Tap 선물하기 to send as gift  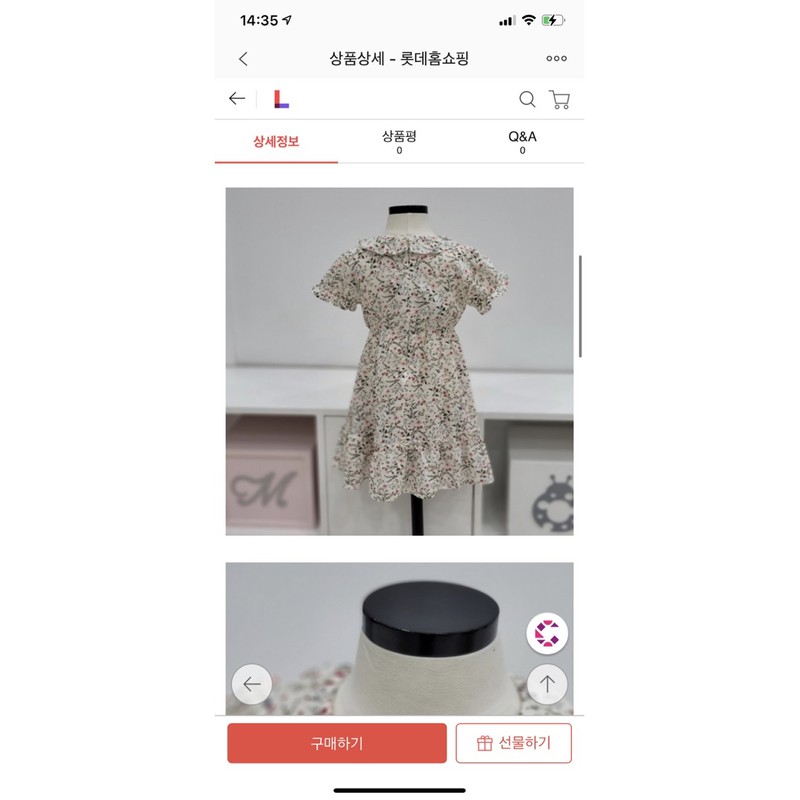click(514, 743)
